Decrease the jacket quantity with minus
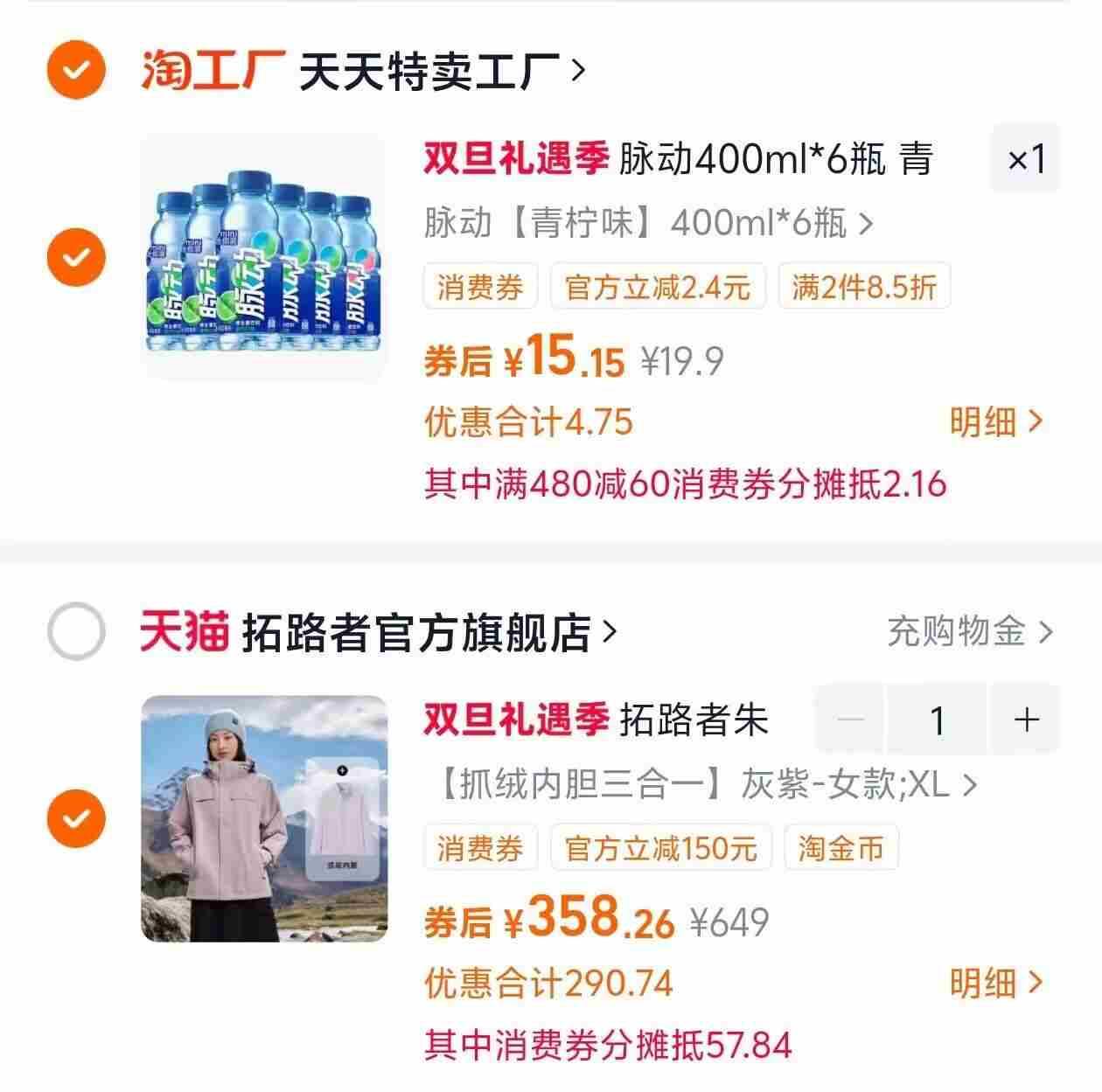The width and height of the screenshot is (1102, 1092). 850,720
